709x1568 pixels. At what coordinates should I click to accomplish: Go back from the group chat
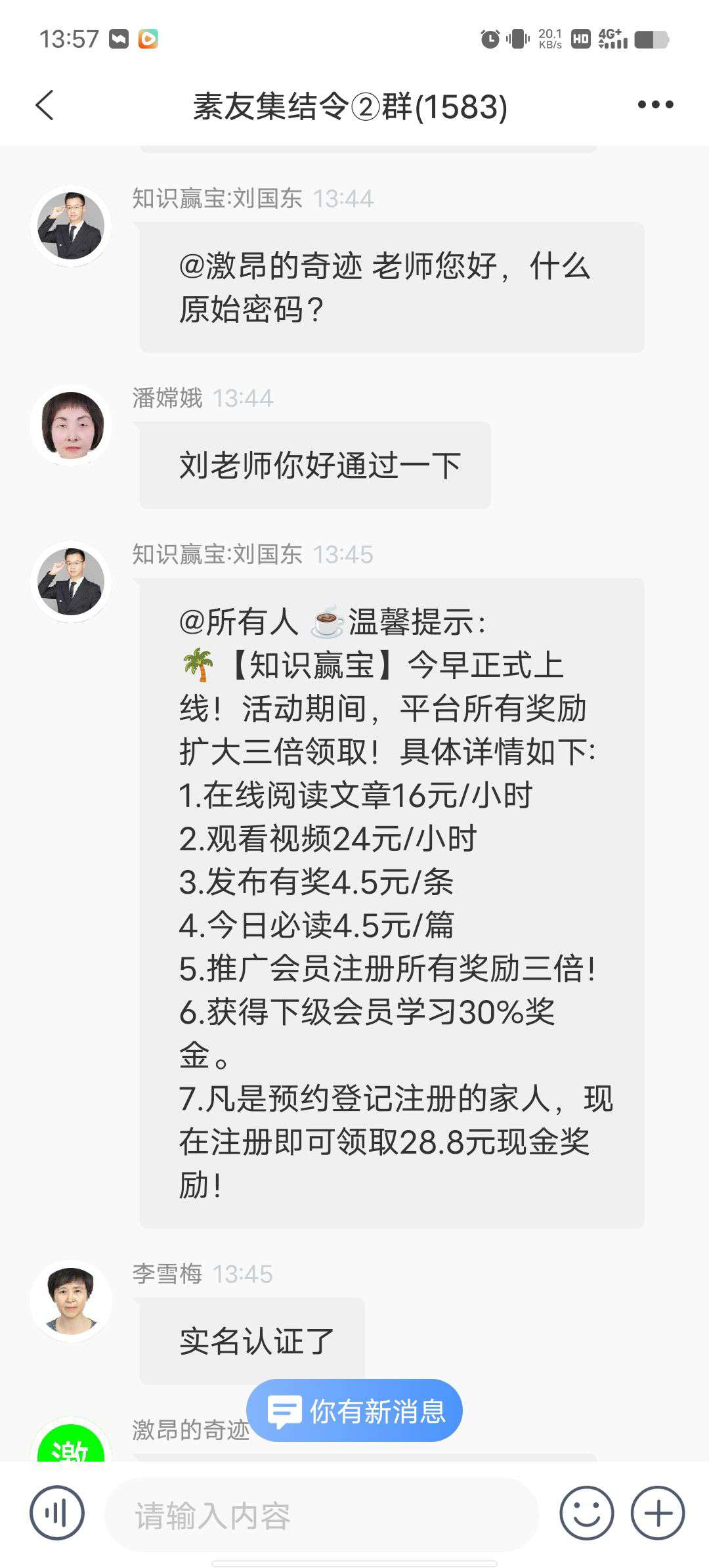pyautogui.click(x=45, y=106)
